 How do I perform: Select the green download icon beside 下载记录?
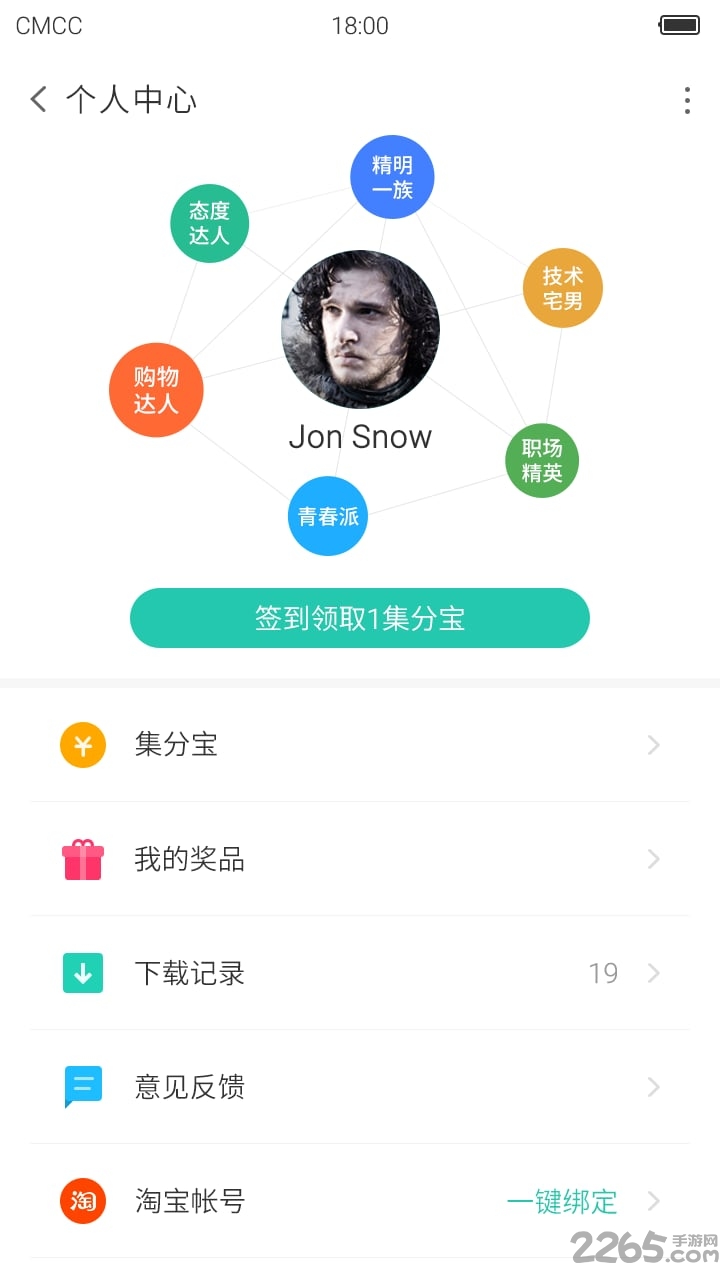(x=82, y=972)
